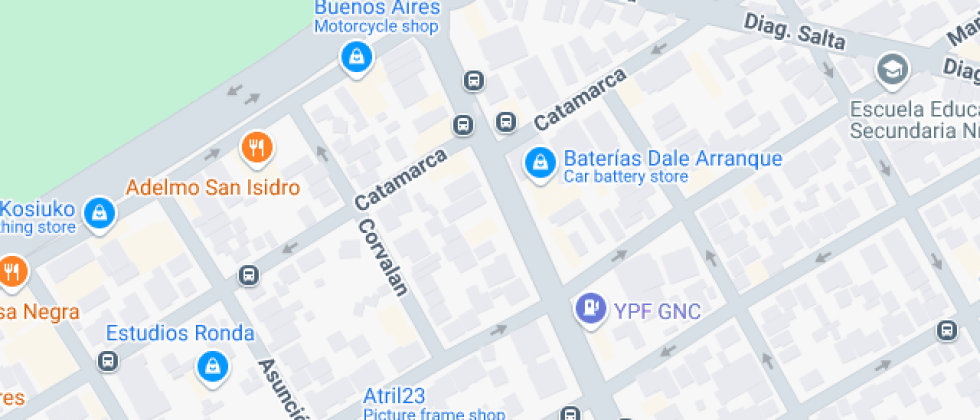Open the Estudios Ronda shop marker
Image resolution: width=980 pixels, height=420 pixels.
click(211, 365)
